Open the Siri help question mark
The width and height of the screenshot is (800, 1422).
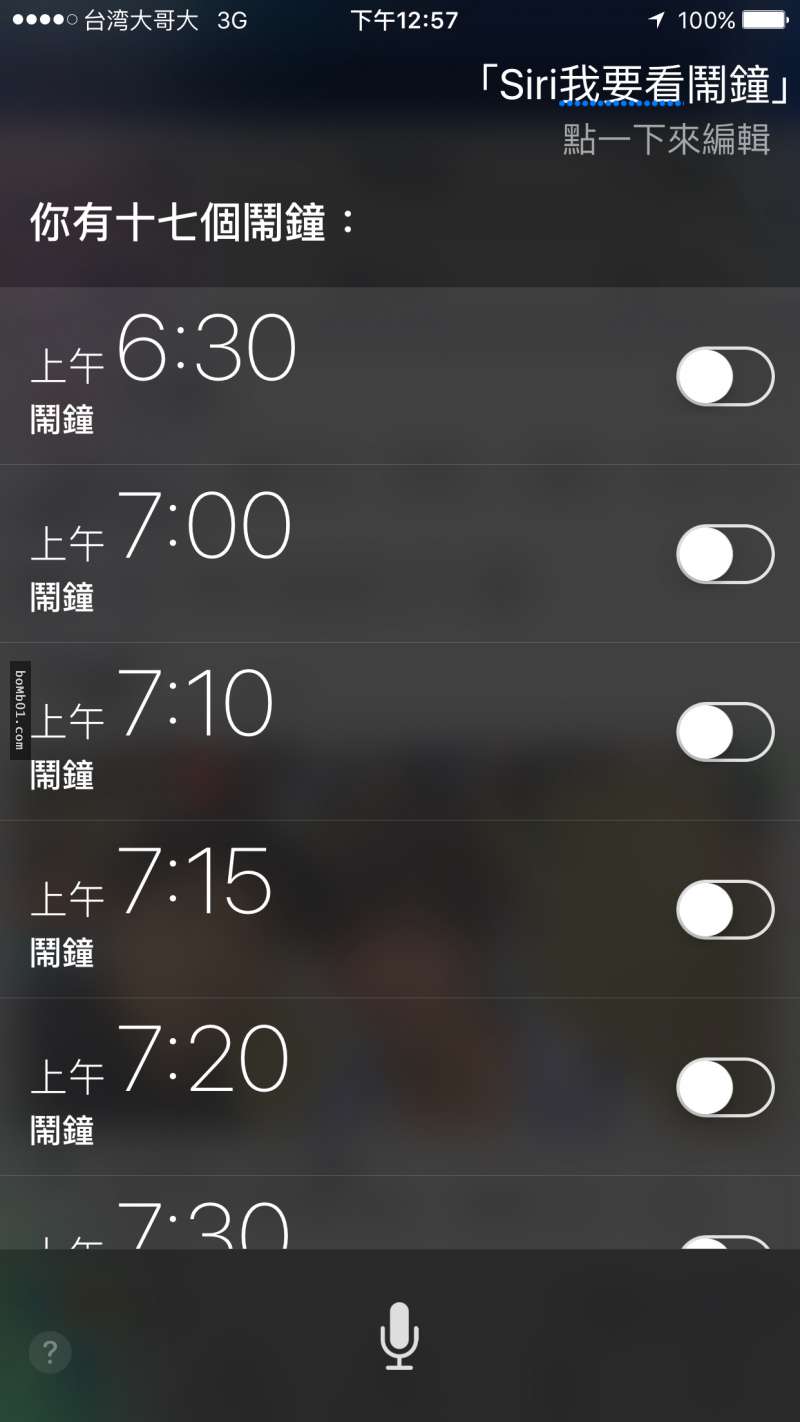pyautogui.click(x=50, y=1353)
